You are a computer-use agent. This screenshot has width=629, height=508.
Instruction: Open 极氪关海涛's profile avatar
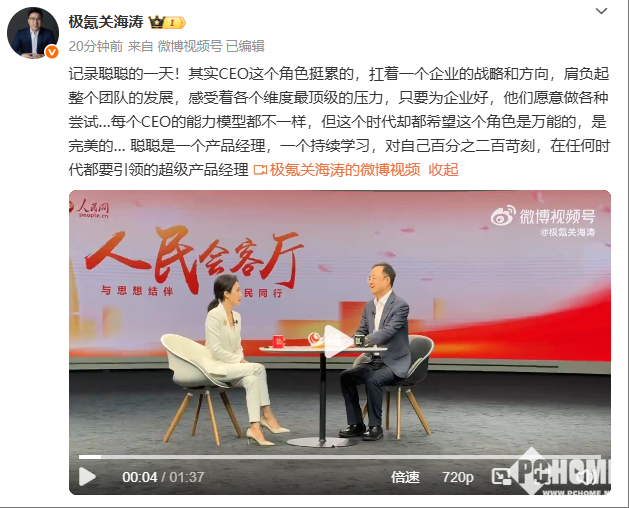(x=33, y=32)
